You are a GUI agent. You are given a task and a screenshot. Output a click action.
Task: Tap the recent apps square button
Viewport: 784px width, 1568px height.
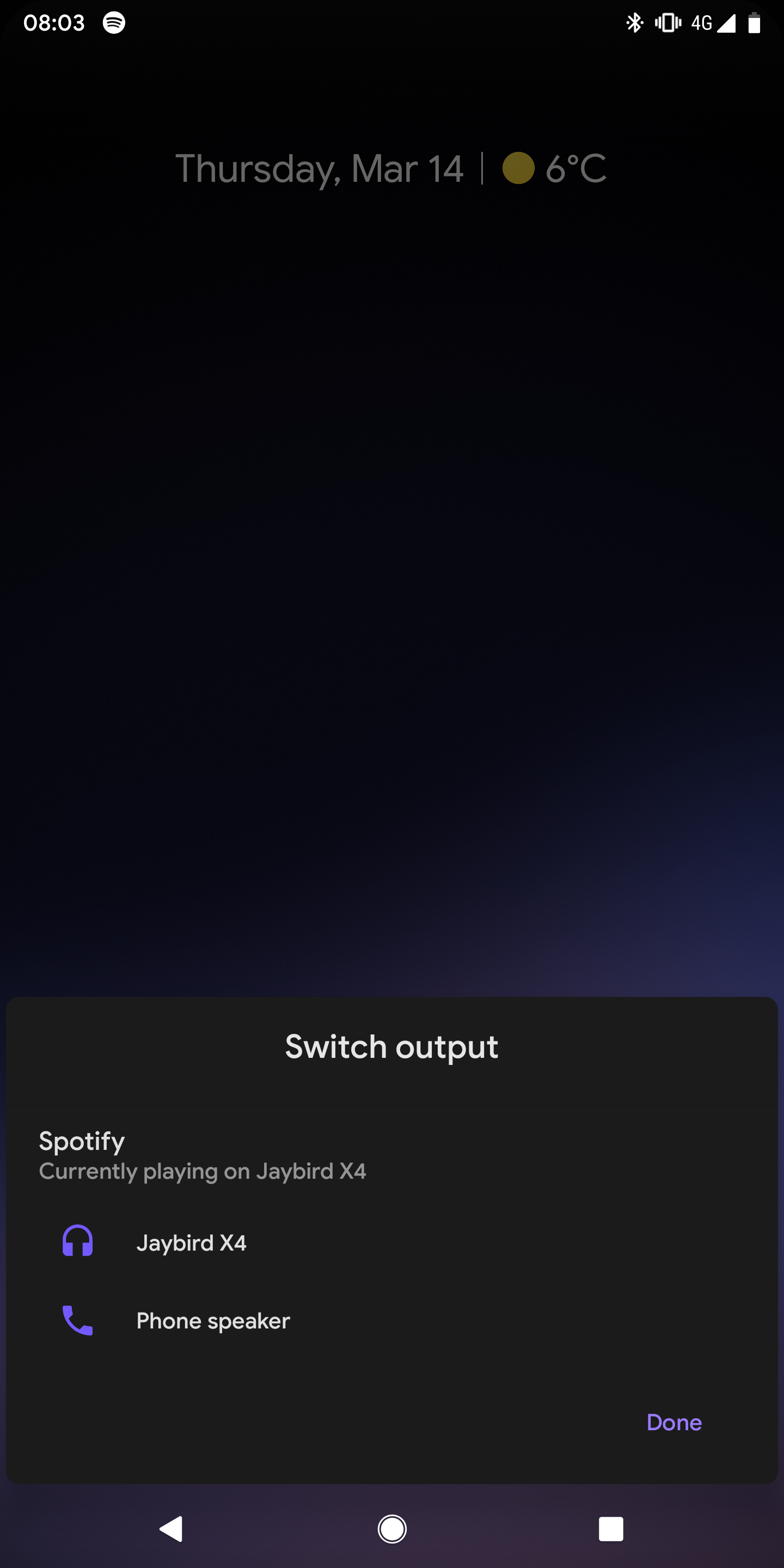(611, 1529)
